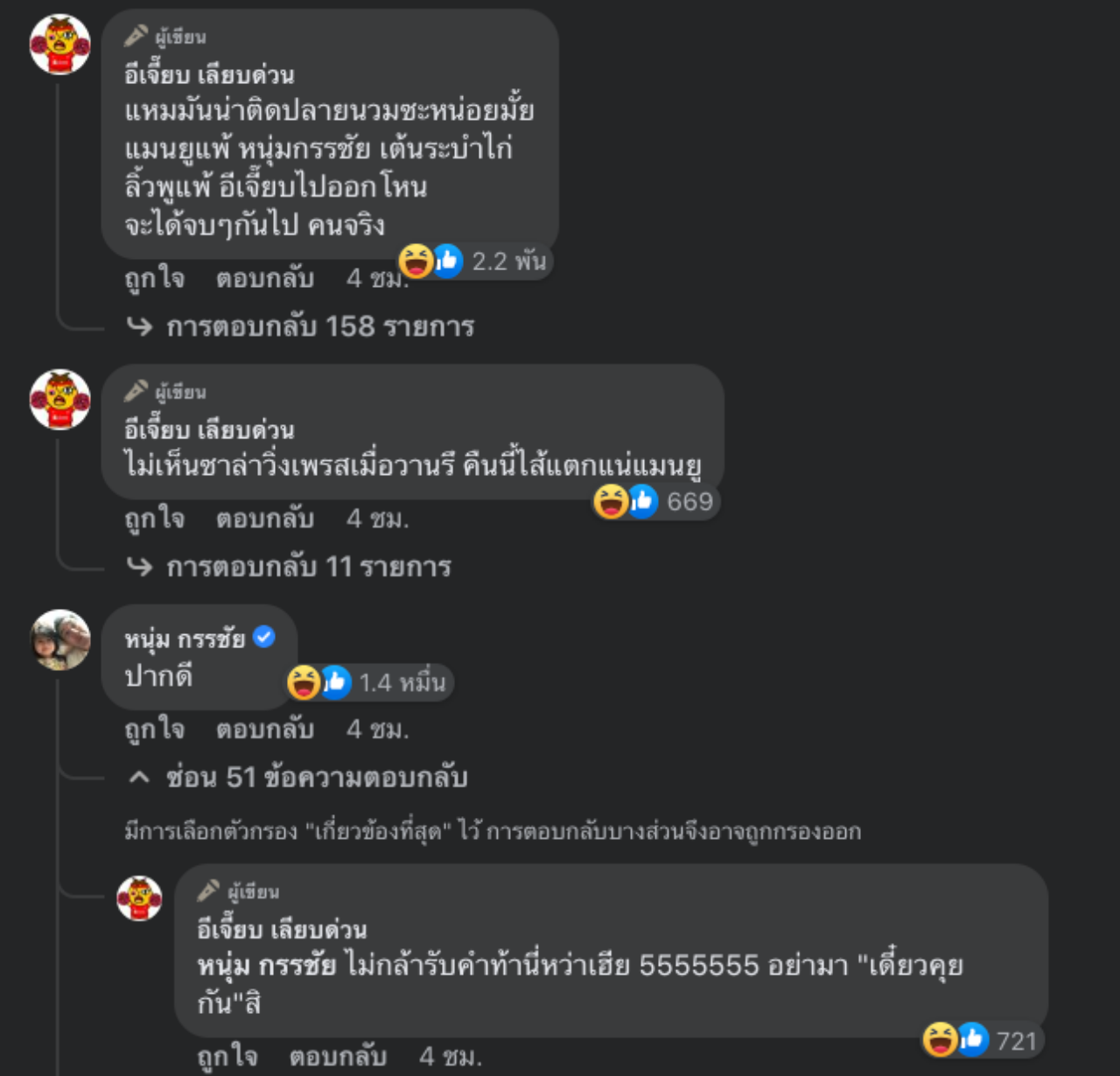This screenshot has height=1076, width=1120.
Task: Like the ปากดี comment
Action: coord(155,729)
